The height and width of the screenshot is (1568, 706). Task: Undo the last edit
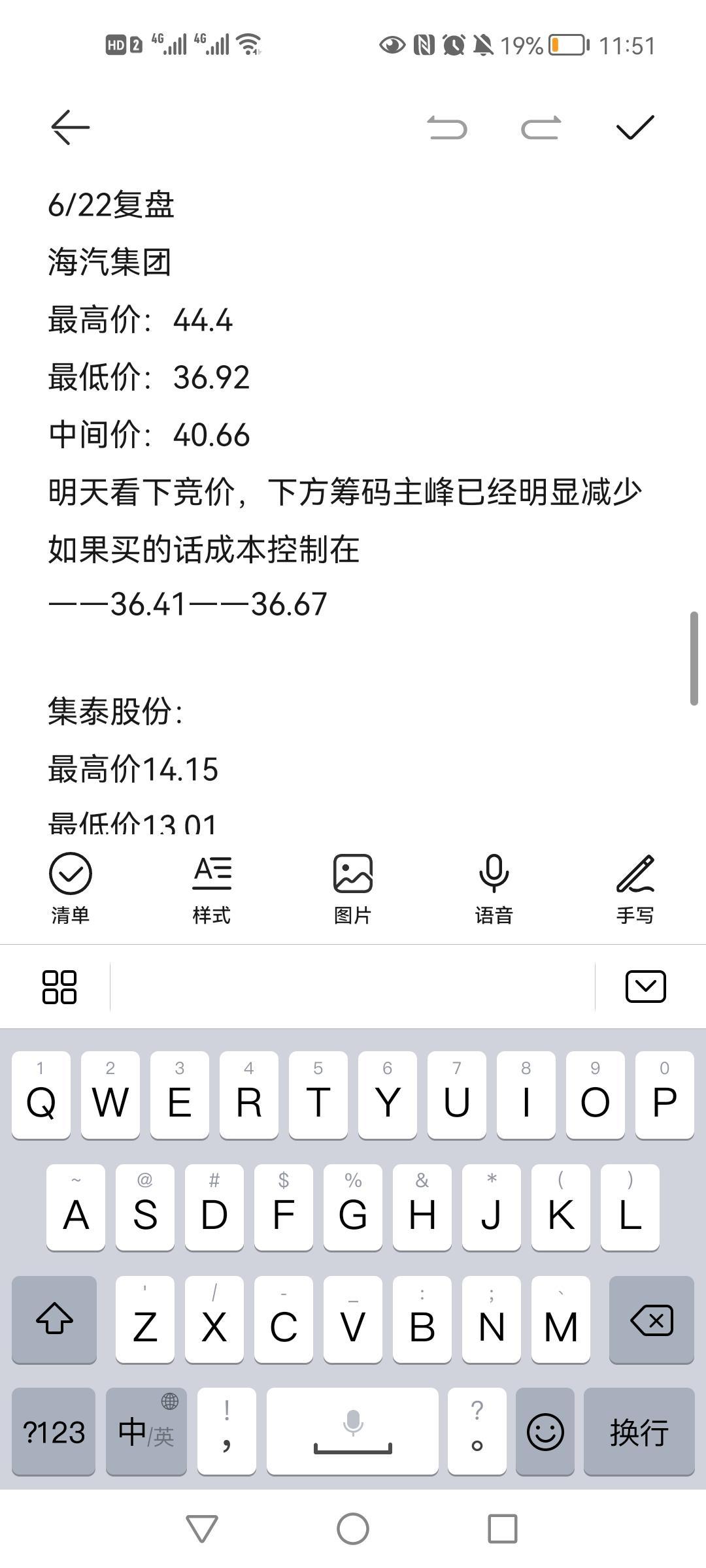pos(448,127)
